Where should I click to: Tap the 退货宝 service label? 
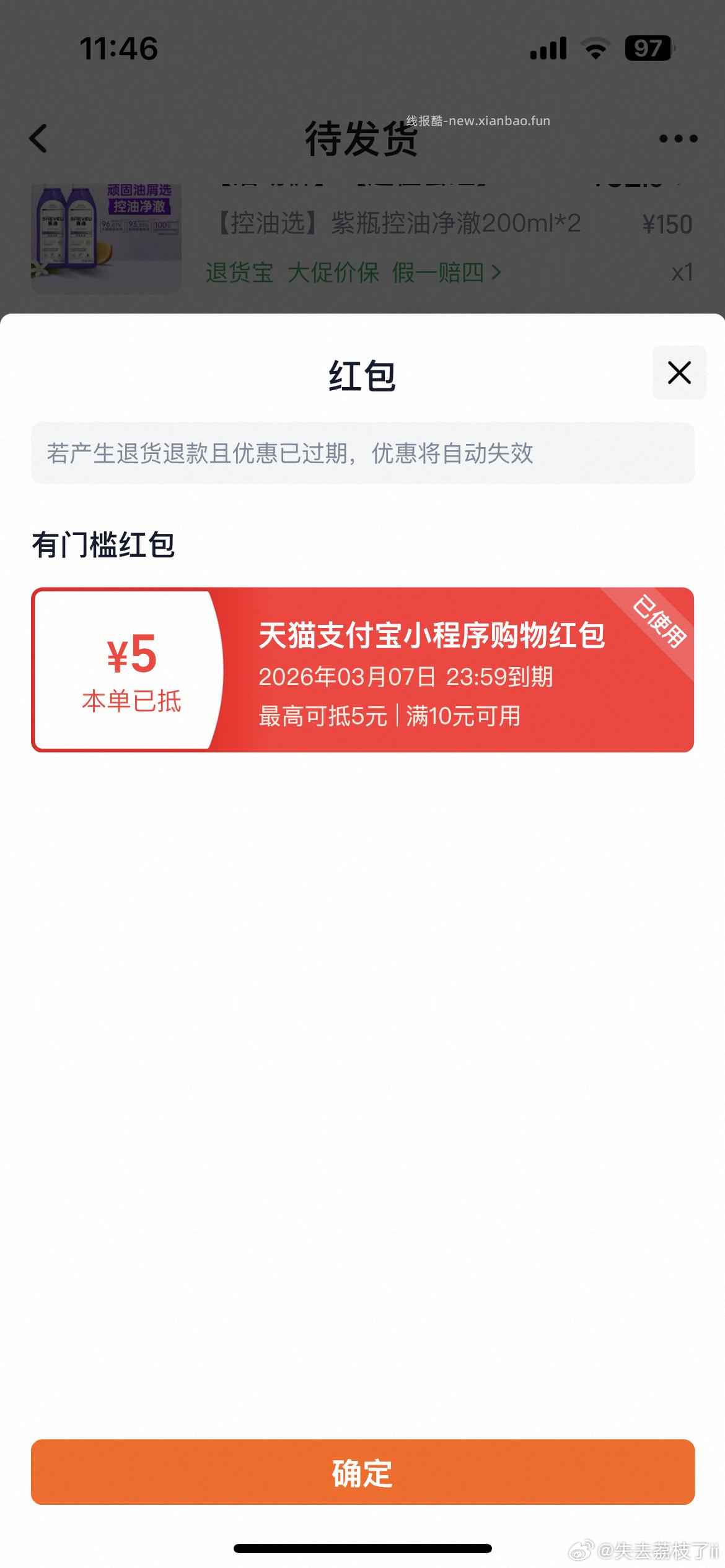(237, 272)
